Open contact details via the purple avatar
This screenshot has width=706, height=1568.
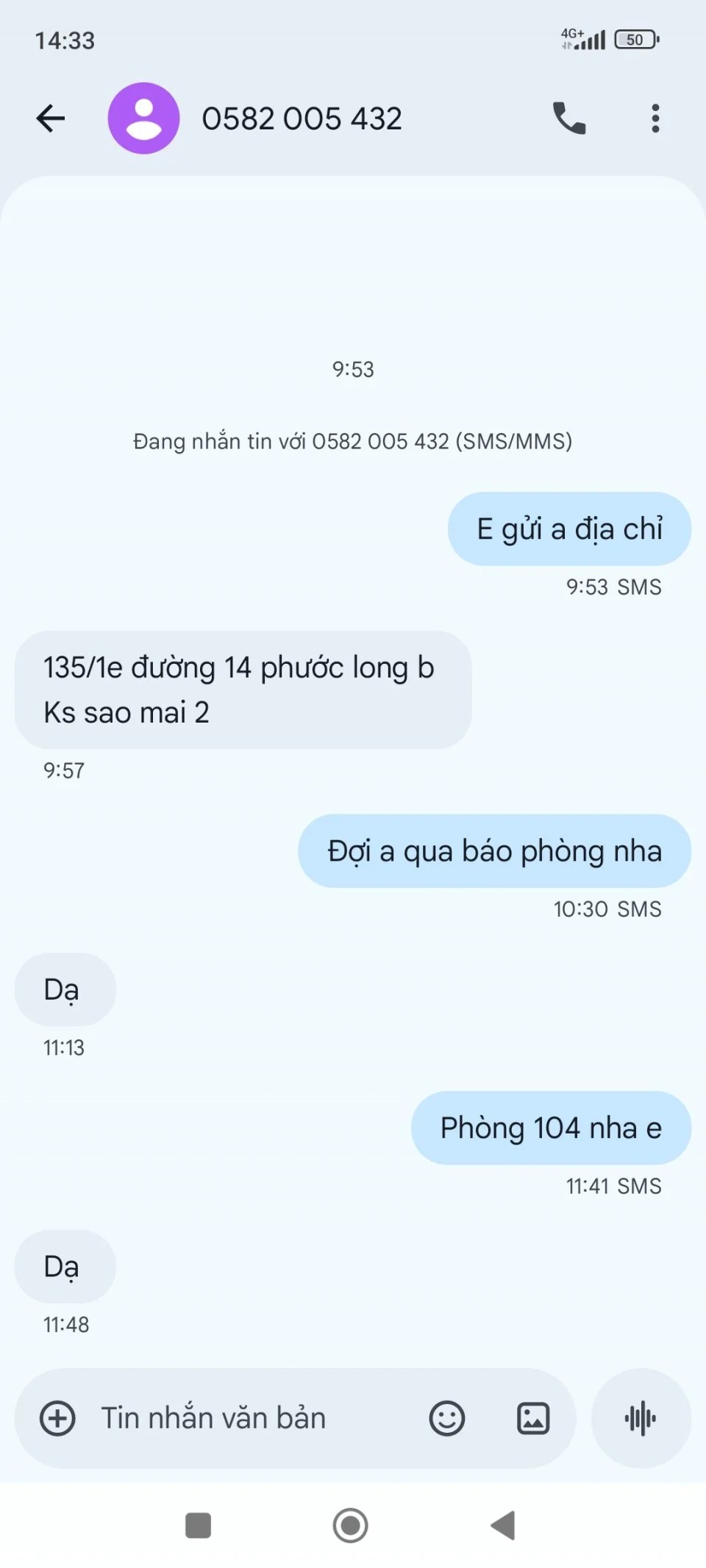click(x=144, y=118)
